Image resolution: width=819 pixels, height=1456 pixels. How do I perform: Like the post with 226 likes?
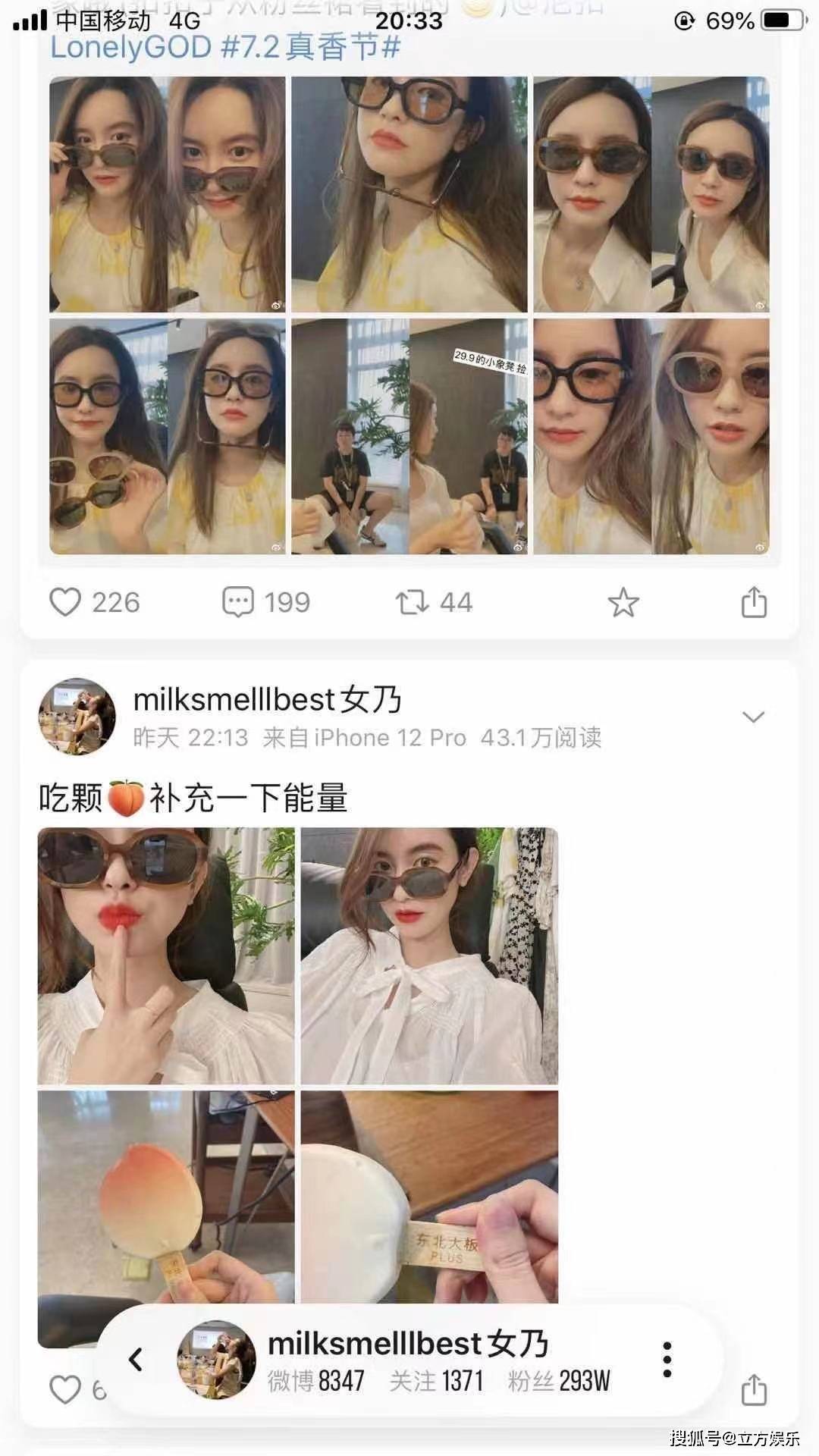point(65,603)
